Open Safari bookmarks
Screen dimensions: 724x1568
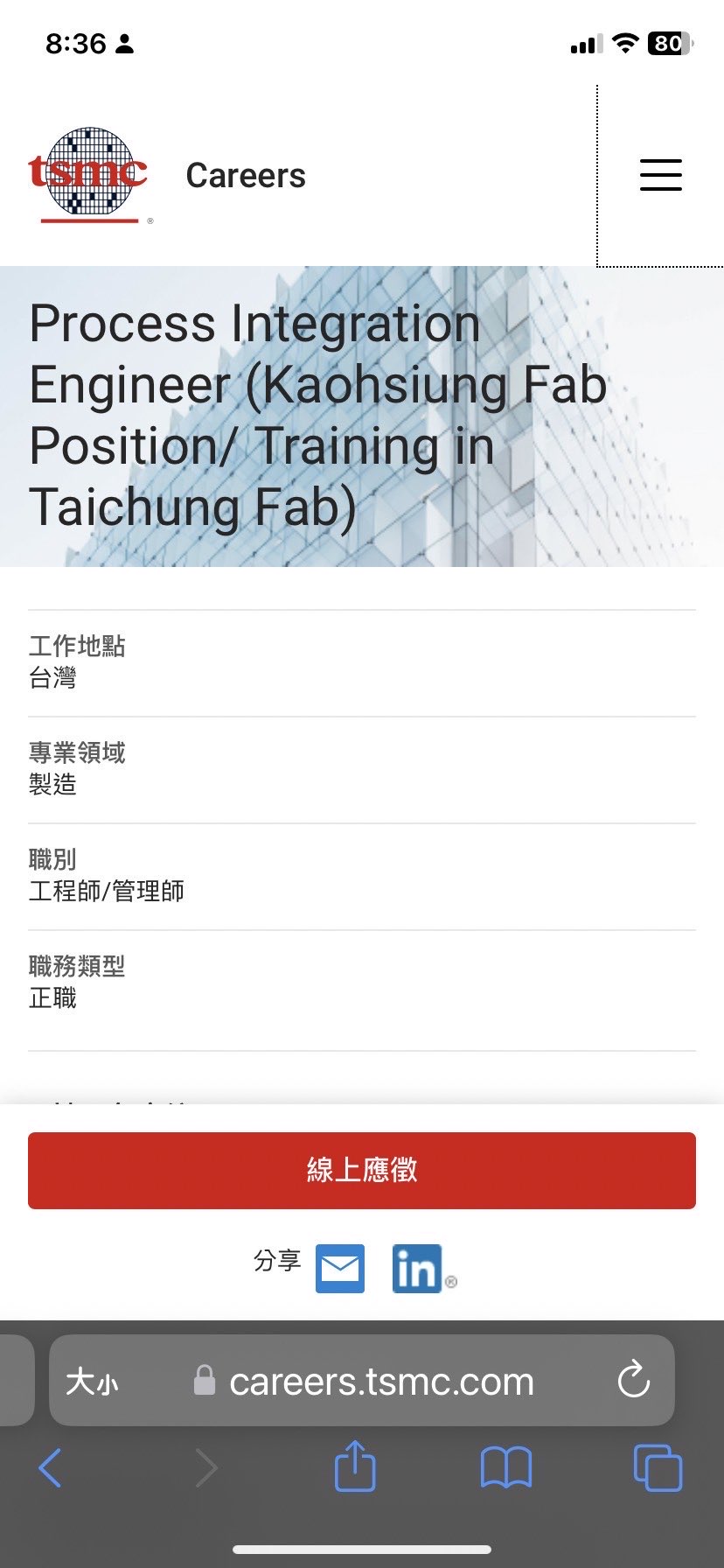pyautogui.click(x=506, y=1467)
